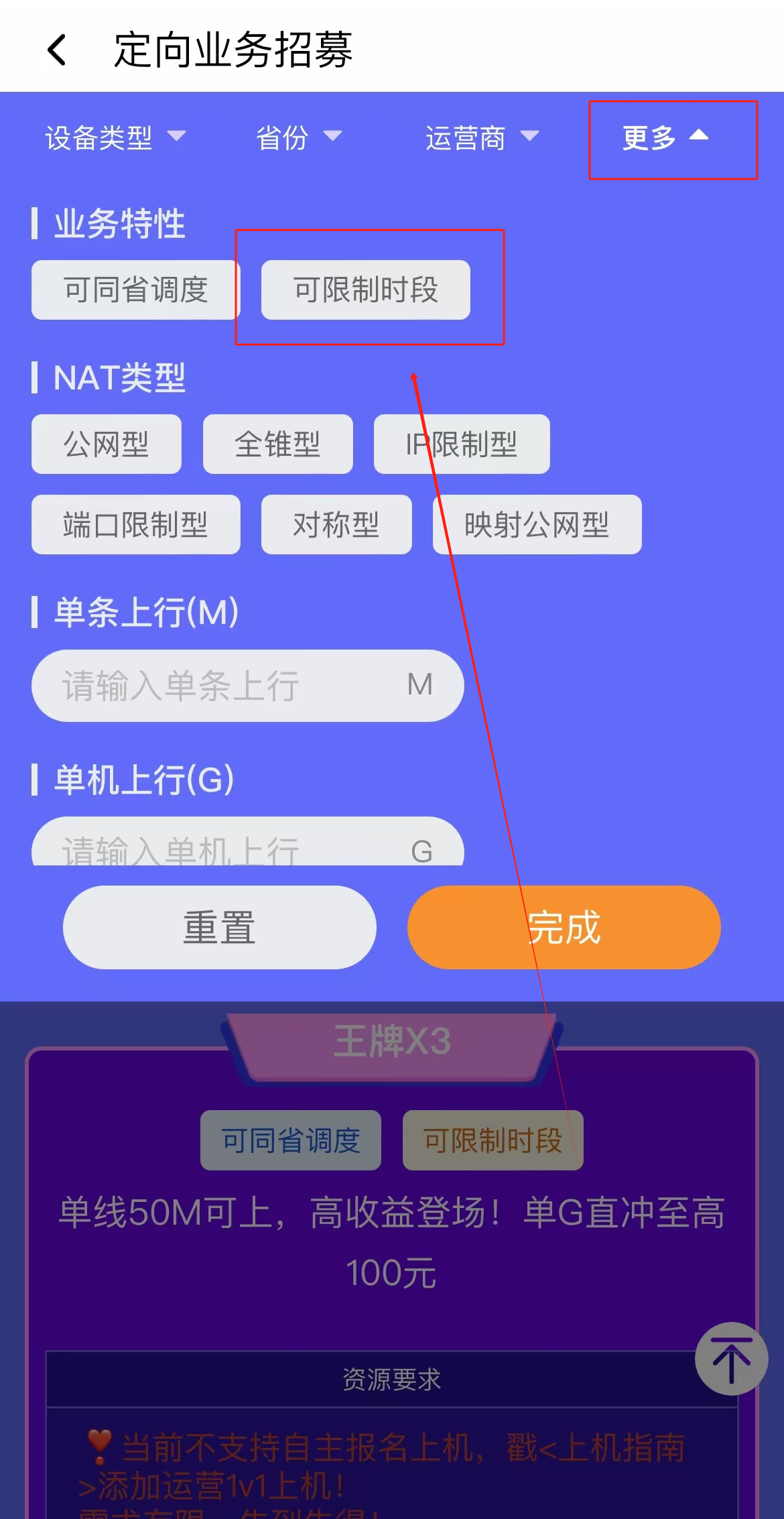
Task: Choose the 映射公网型 NAT type
Action: pyautogui.click(x=537, y=524)
